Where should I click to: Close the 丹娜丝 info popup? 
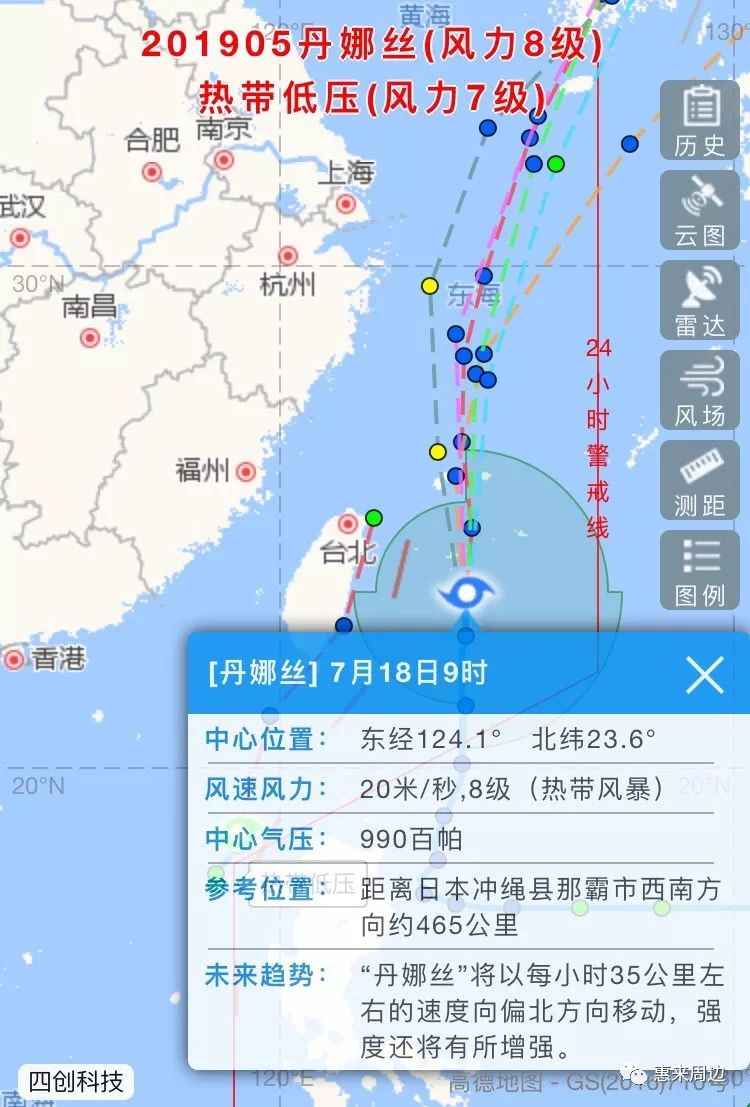[x=704, y=676]
